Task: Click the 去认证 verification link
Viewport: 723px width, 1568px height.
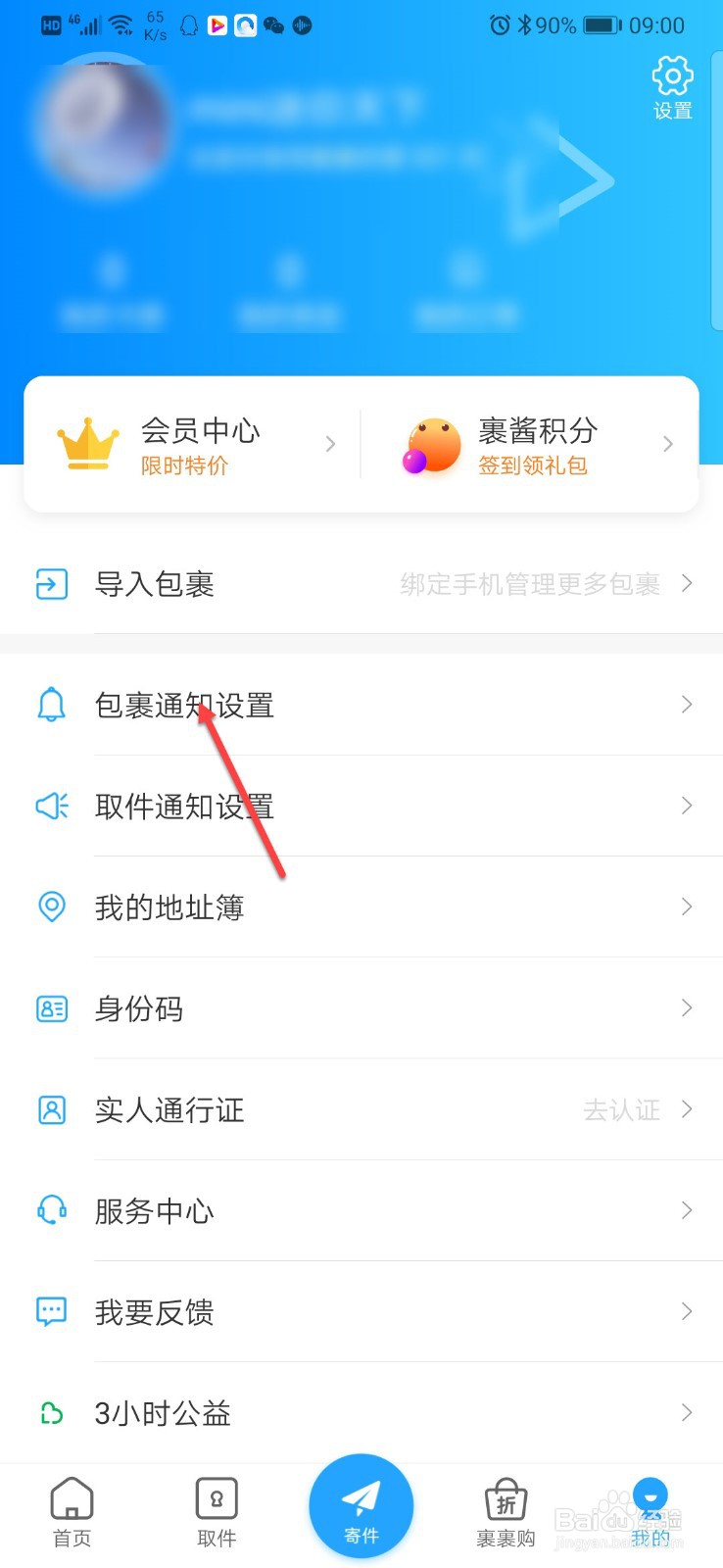Action: click(x=621, y=1109)
